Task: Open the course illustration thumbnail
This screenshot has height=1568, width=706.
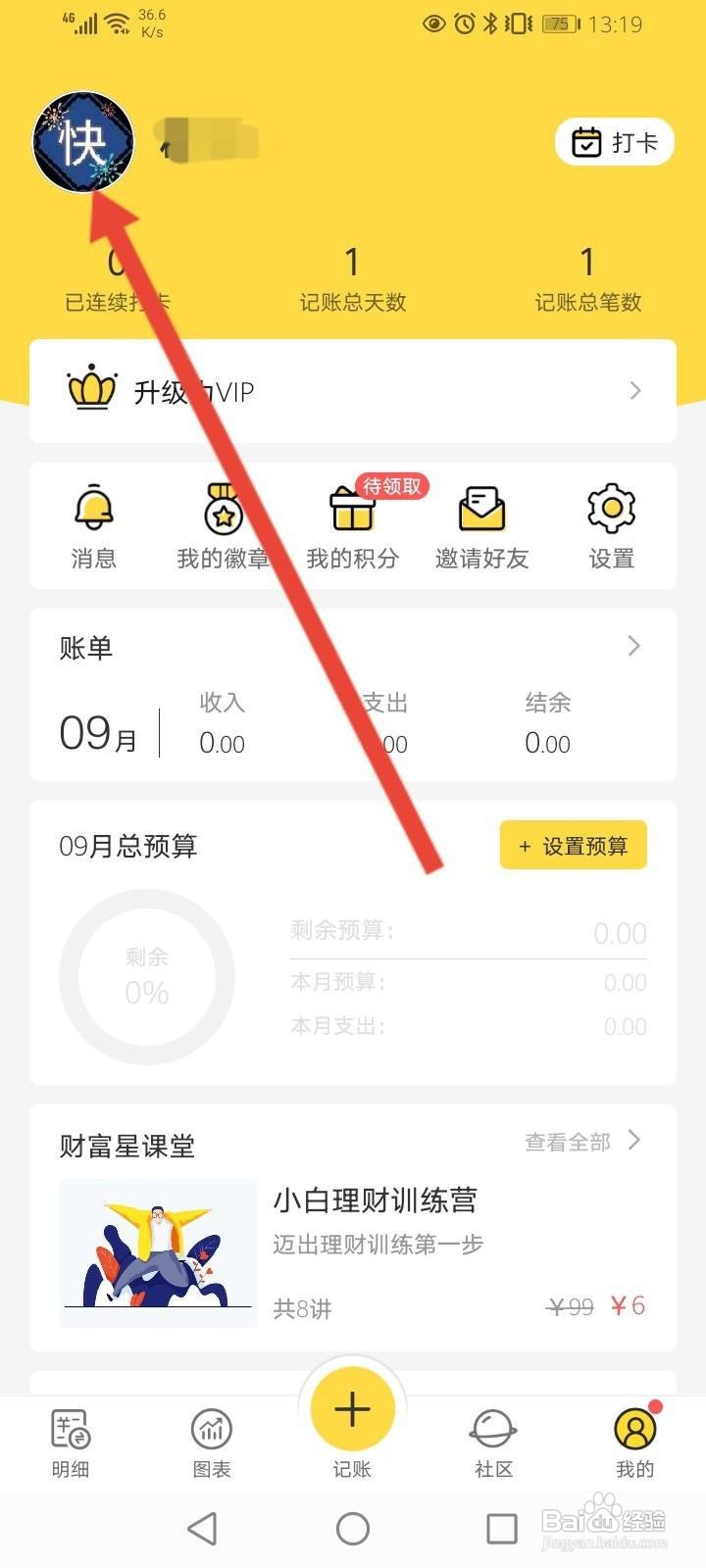Action: pos(158,1251)
